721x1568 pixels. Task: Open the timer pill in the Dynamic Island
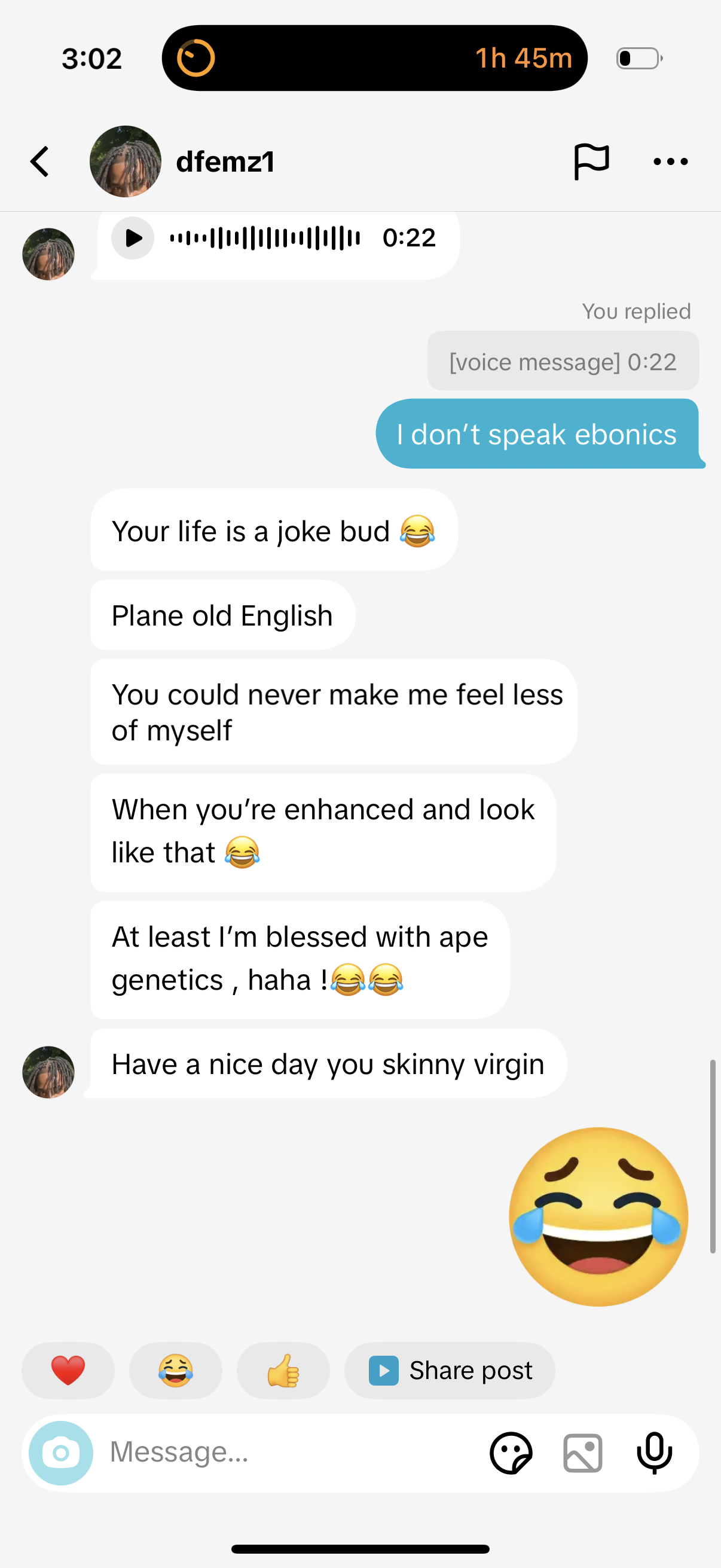374,59
